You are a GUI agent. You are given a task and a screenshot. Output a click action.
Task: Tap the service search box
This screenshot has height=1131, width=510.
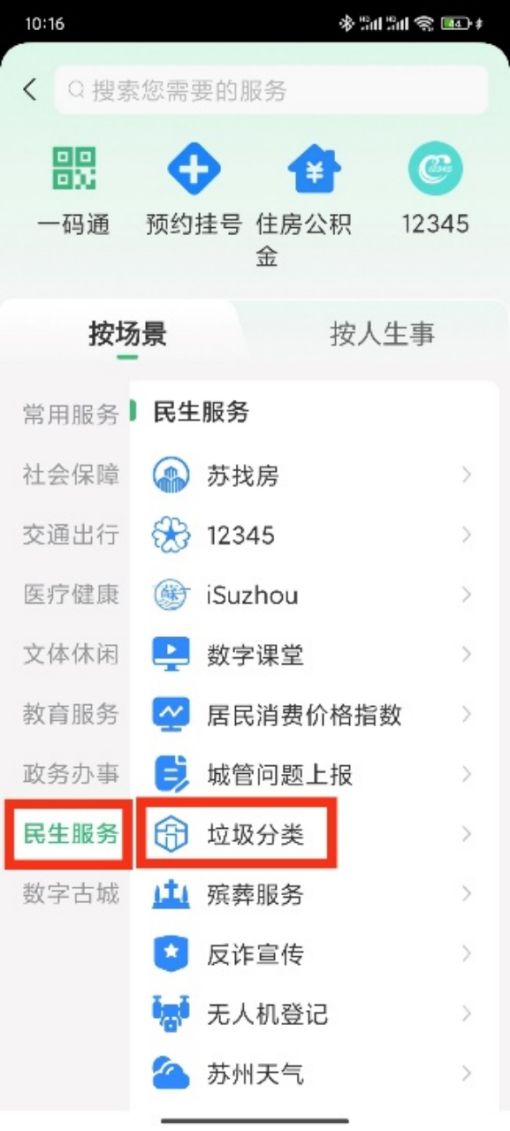[272, 90]
